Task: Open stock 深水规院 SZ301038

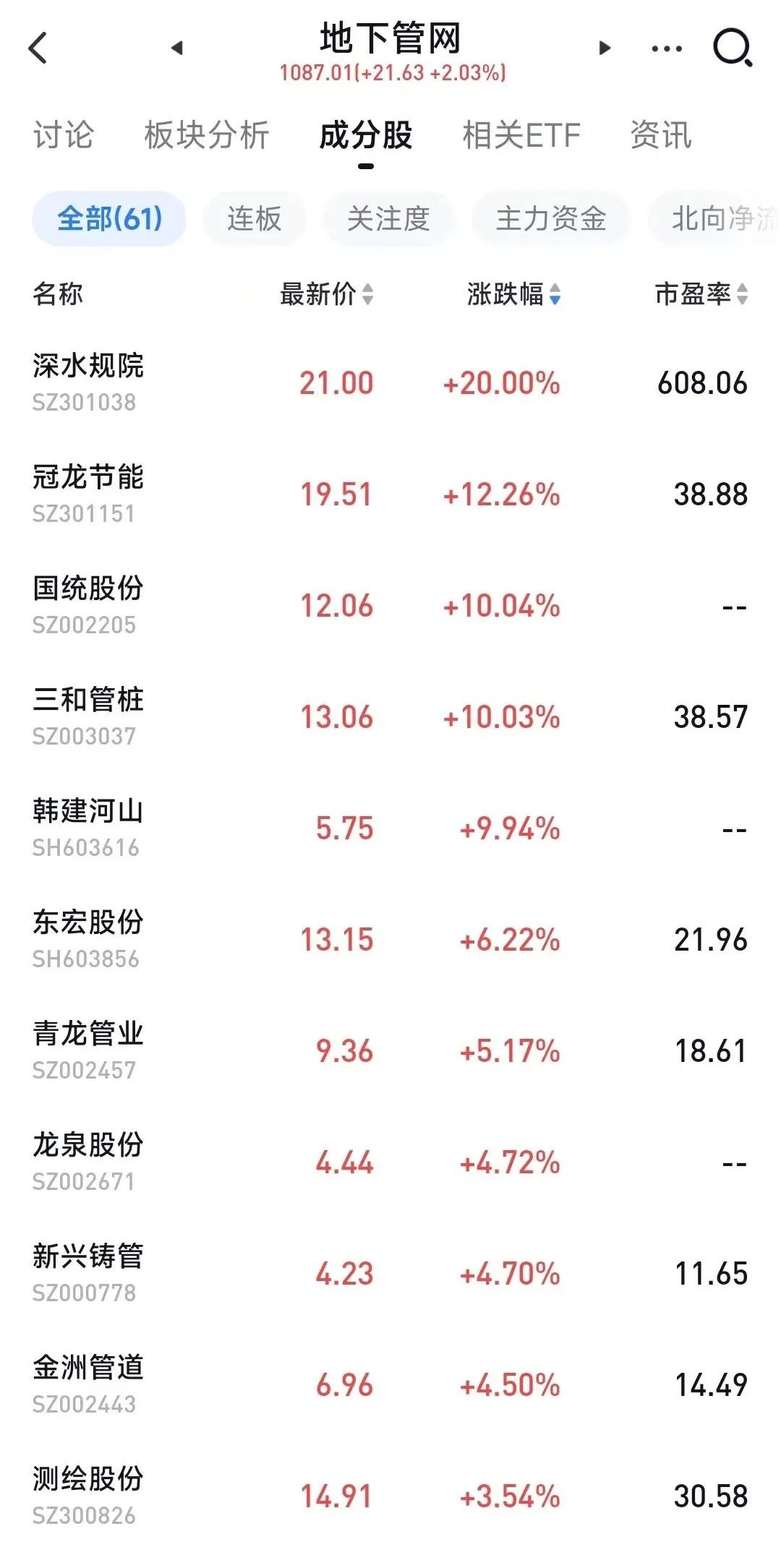Action: click(390, 383)
